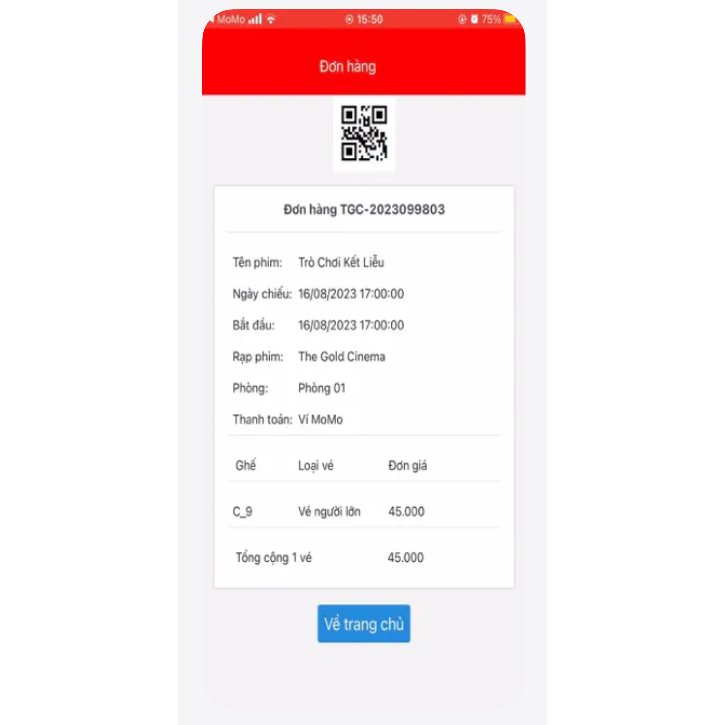Tap the Về trang chủ button
The height and width of the screenshot is (725, 725).
click(x=364, y=624)
